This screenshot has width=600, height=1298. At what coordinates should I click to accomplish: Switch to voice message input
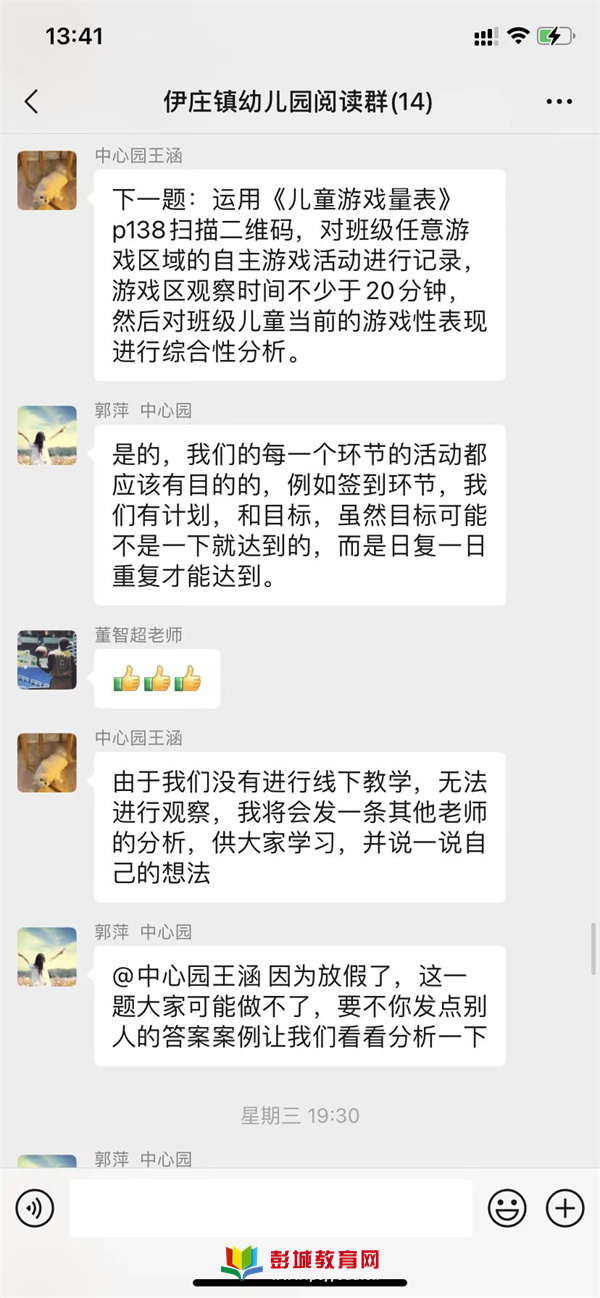pos(35,1209)
